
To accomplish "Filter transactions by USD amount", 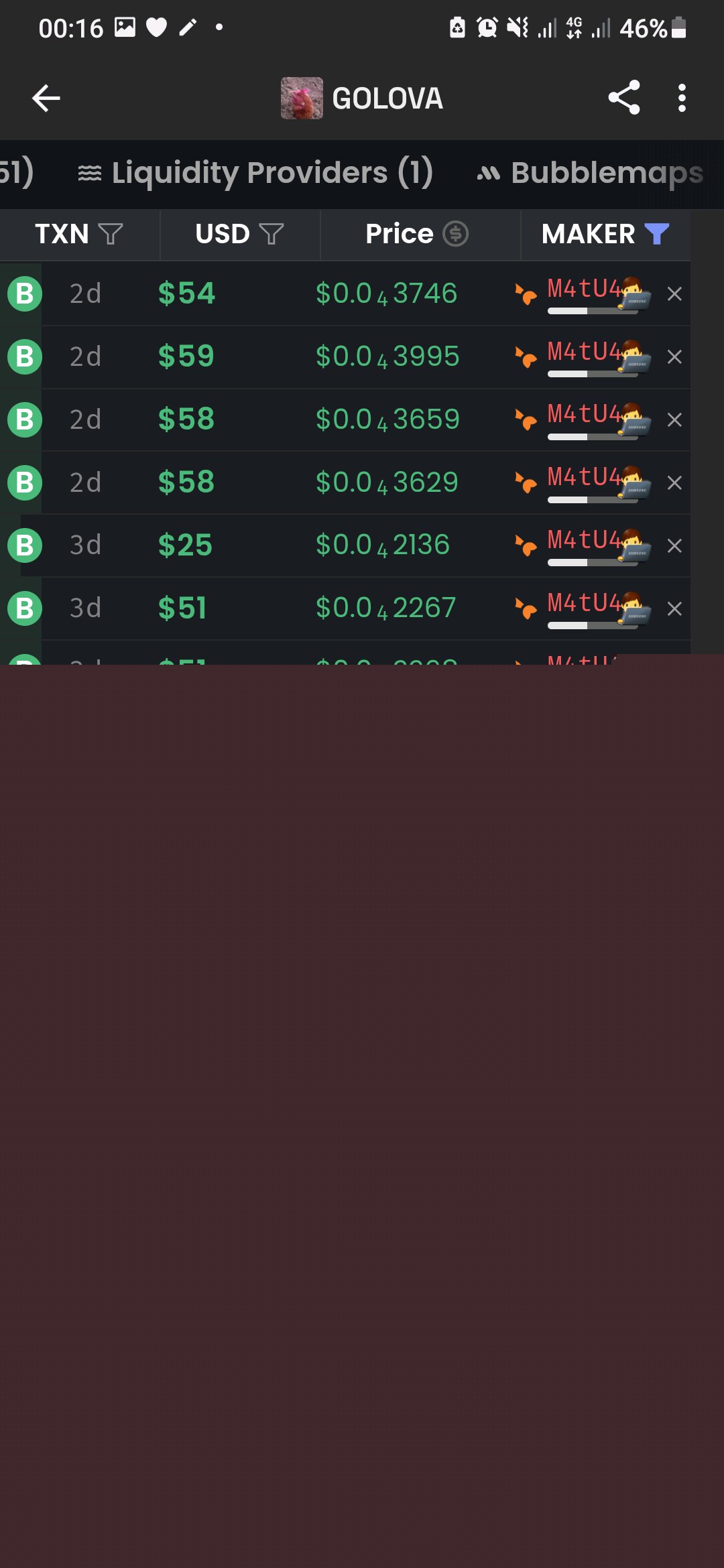I will (x=271, y=234).
